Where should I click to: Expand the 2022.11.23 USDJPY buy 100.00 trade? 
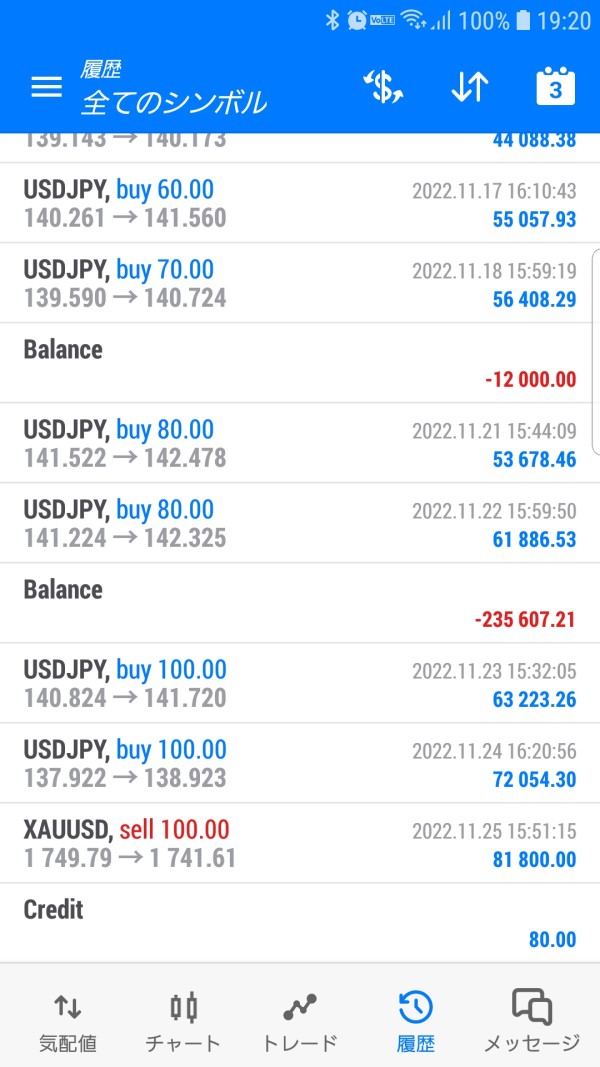300,683
